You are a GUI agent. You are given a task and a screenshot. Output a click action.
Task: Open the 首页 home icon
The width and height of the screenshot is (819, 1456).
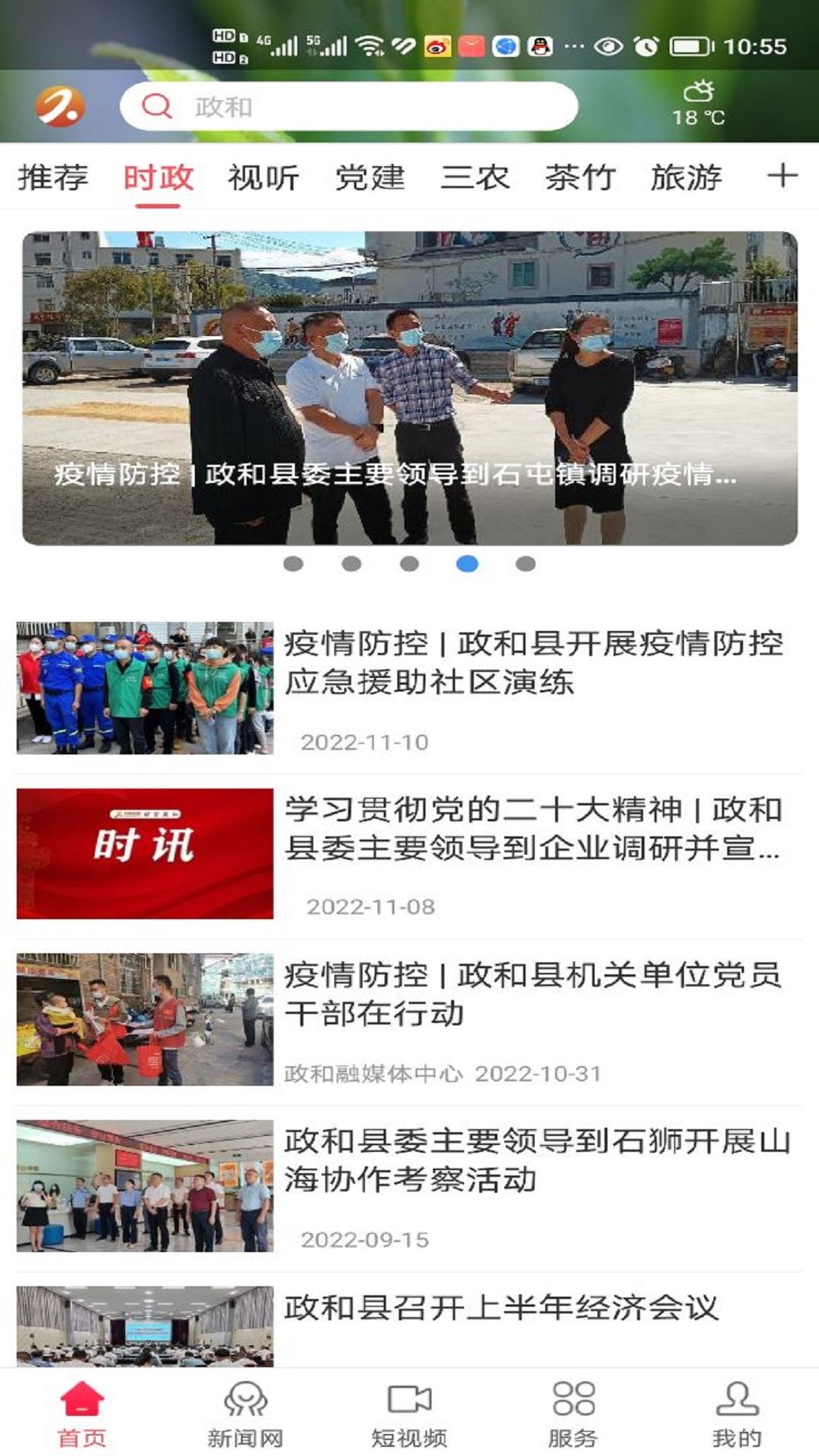click(x=83, y=1407)
